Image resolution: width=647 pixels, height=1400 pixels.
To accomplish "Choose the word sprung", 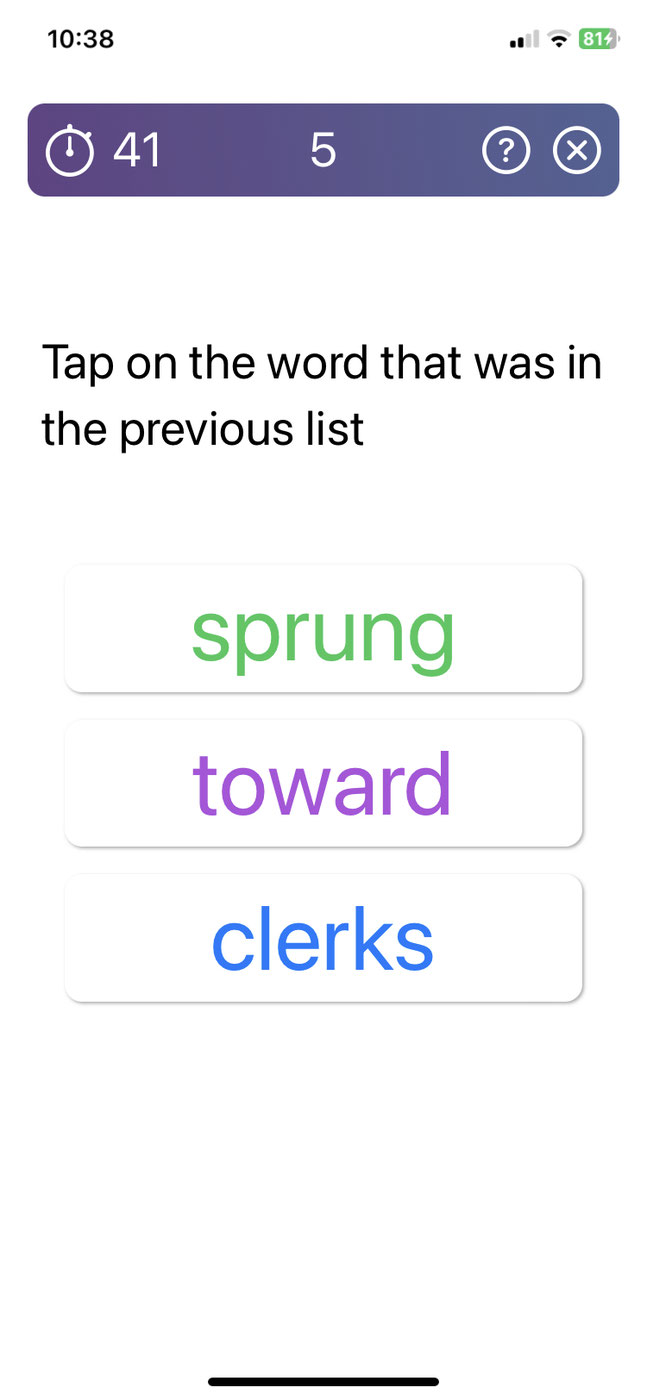I will click(x=323, y=629).
